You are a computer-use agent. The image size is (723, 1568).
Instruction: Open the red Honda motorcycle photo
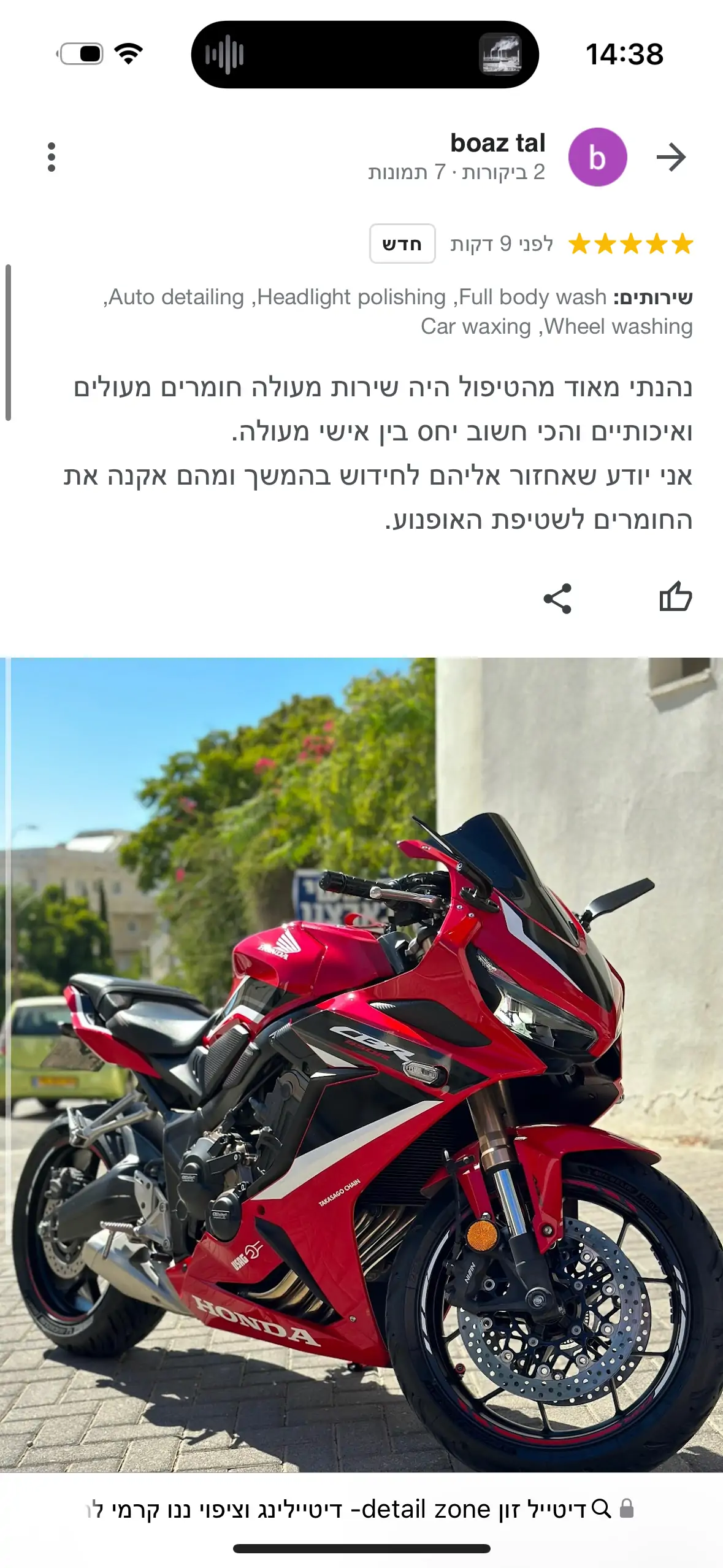point(362,1064)
